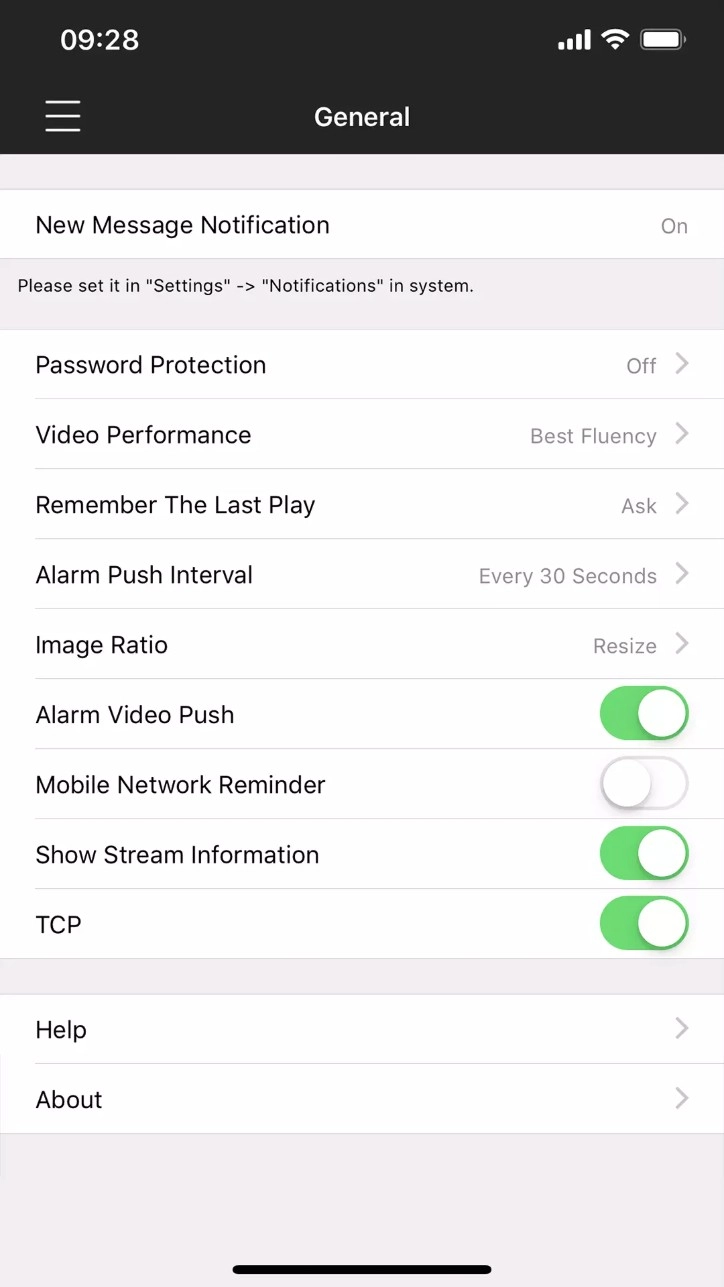Expand the Password Protection setting

tap(362, 364)
